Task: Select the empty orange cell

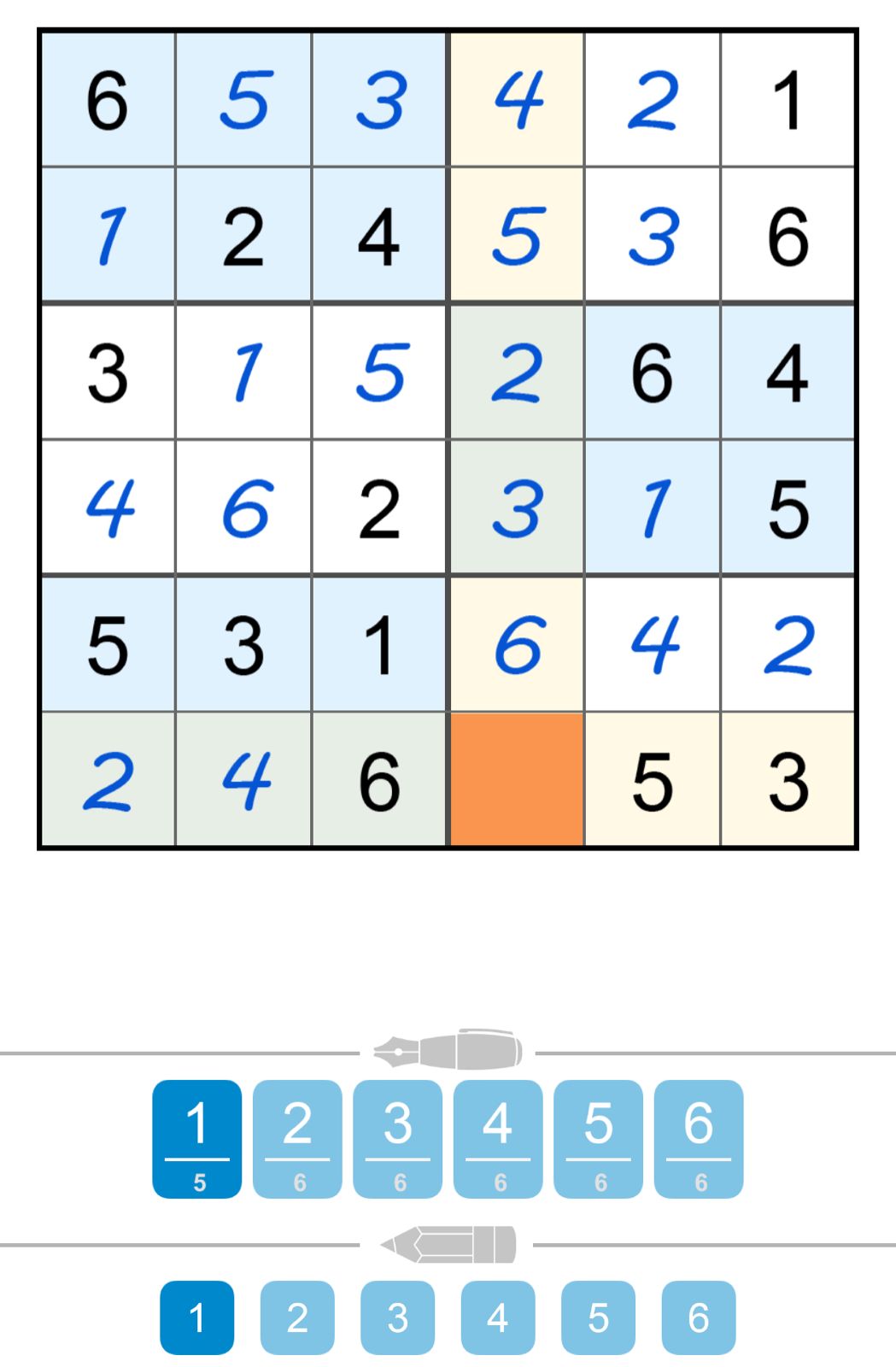Action: click(517, 779)
